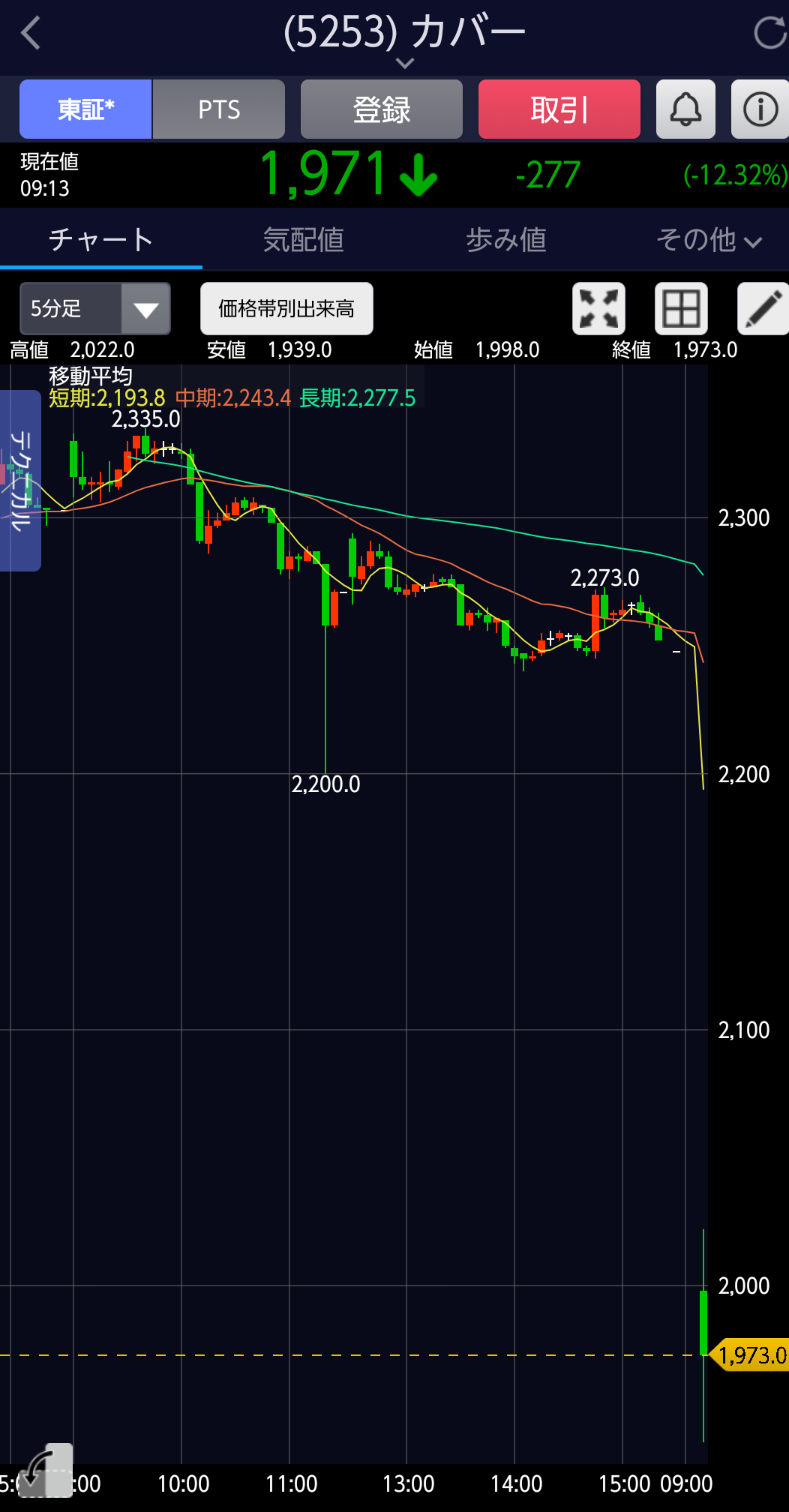Open 取引 trade button

tap(559, 109)
